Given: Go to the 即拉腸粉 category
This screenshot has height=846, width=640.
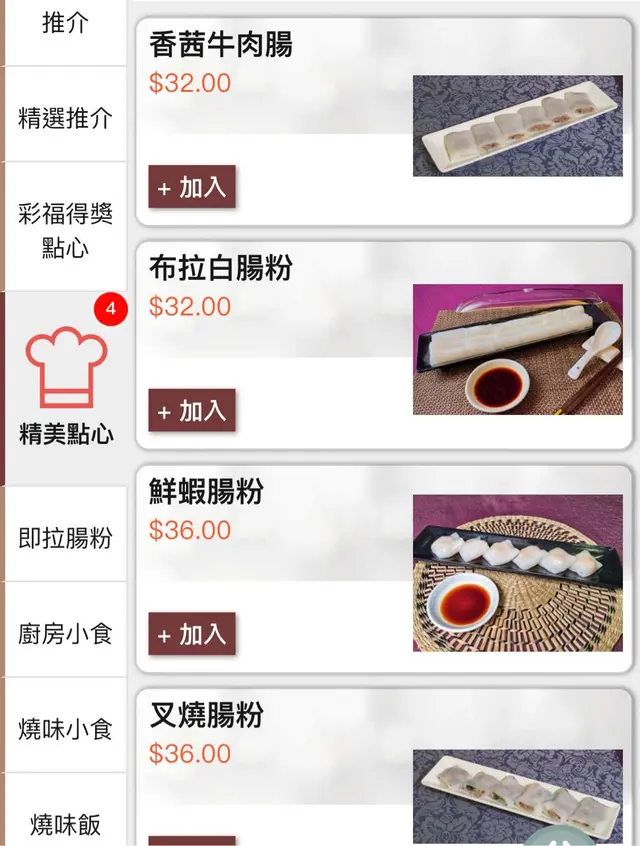Looking at the screenshot, I should tap(65, 538).
